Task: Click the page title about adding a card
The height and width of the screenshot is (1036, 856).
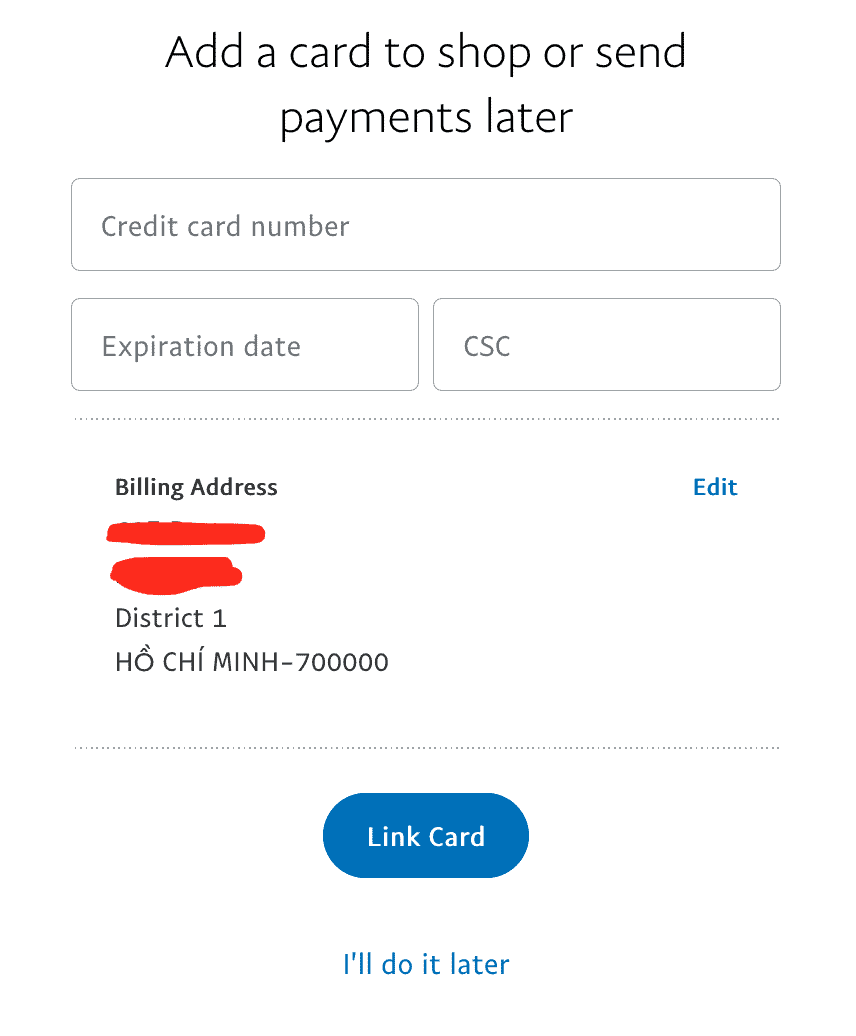Action: pyautogui.click(x=425, y=84)
